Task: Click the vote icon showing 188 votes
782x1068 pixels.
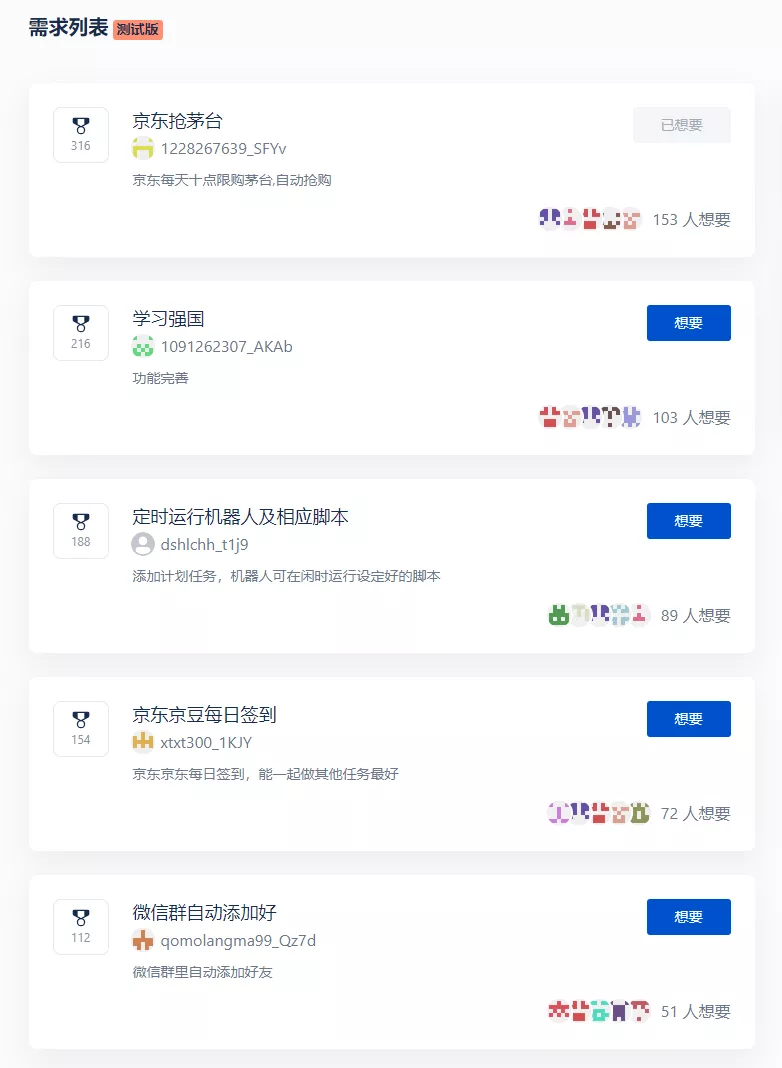Action: click(80, 530)
